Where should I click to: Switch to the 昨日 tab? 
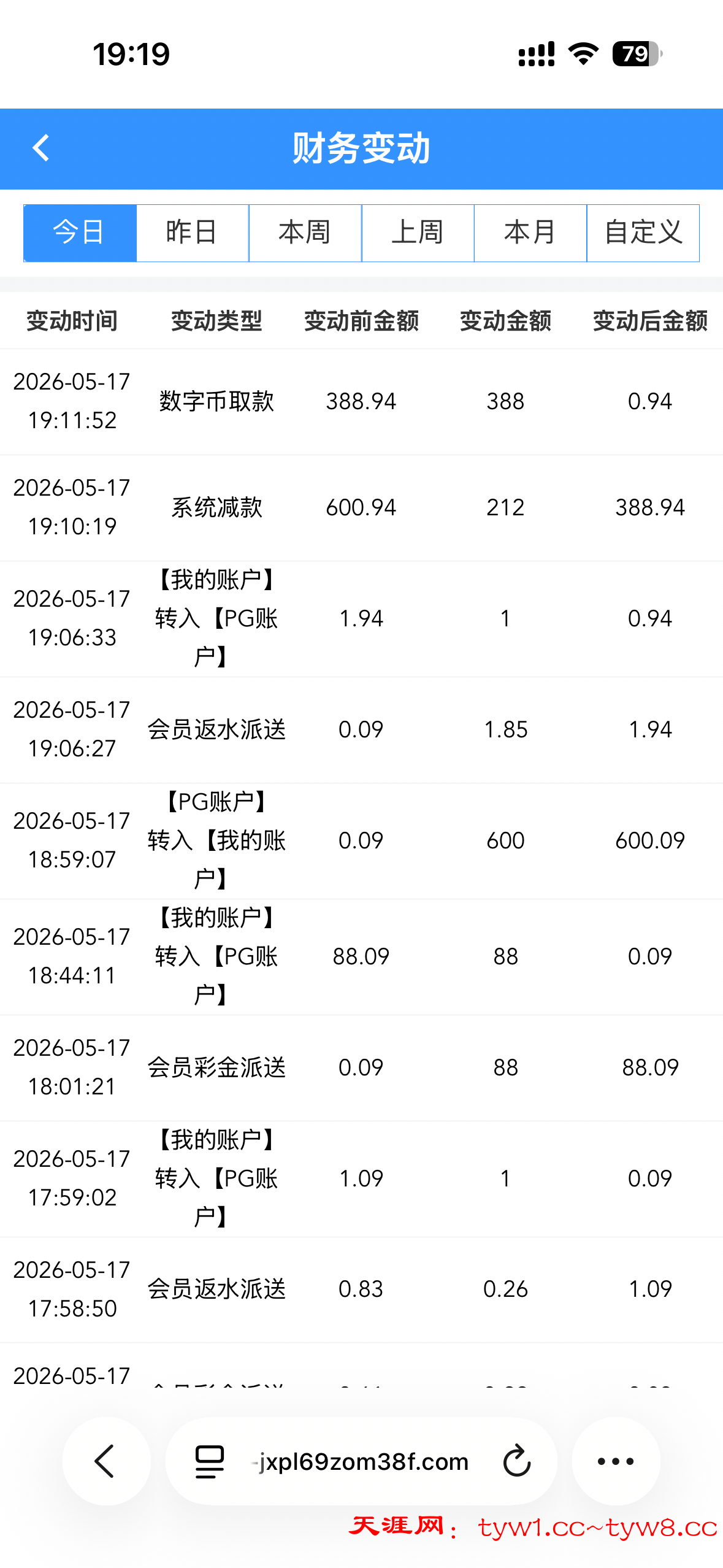[x=192, y=233]
